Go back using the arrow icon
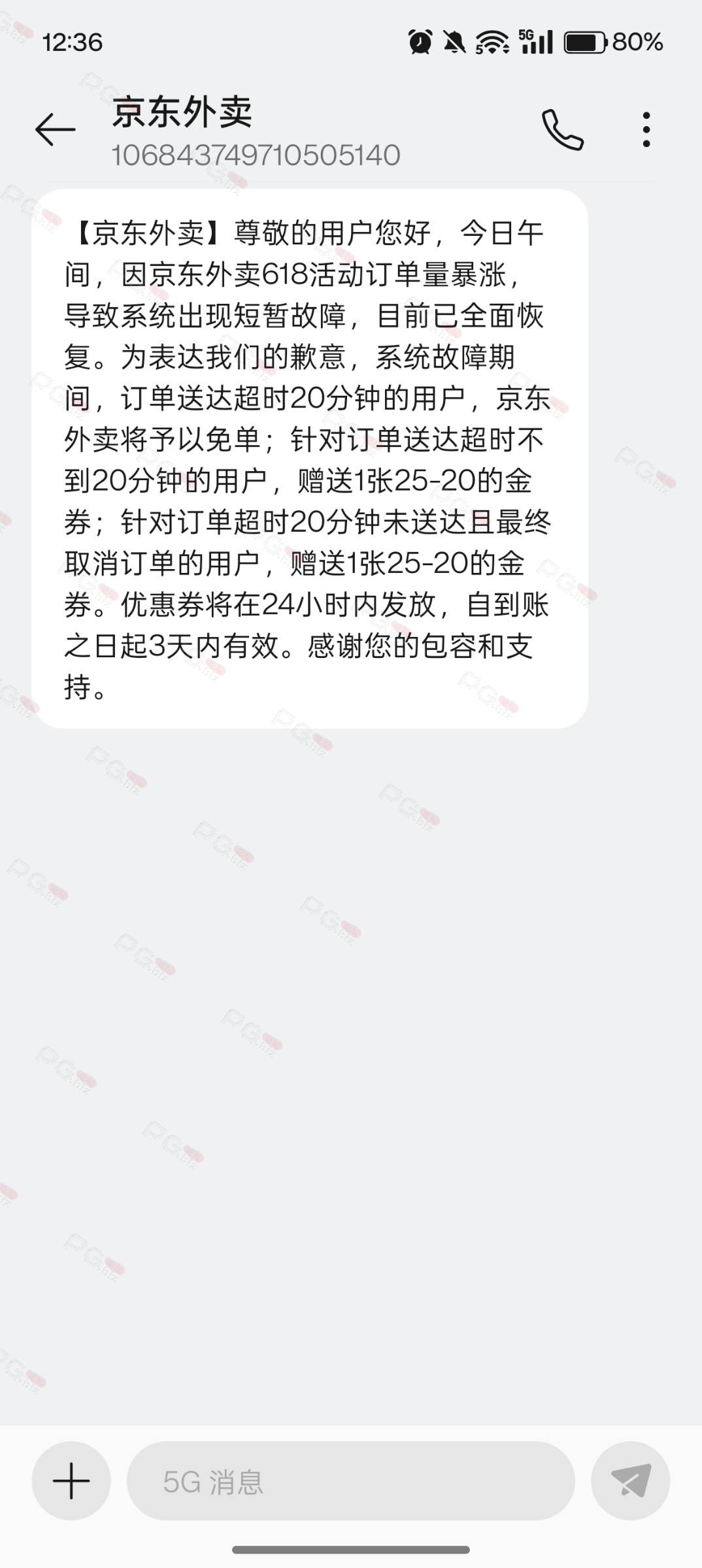The image size is (702, 1568). pos(55,129)
